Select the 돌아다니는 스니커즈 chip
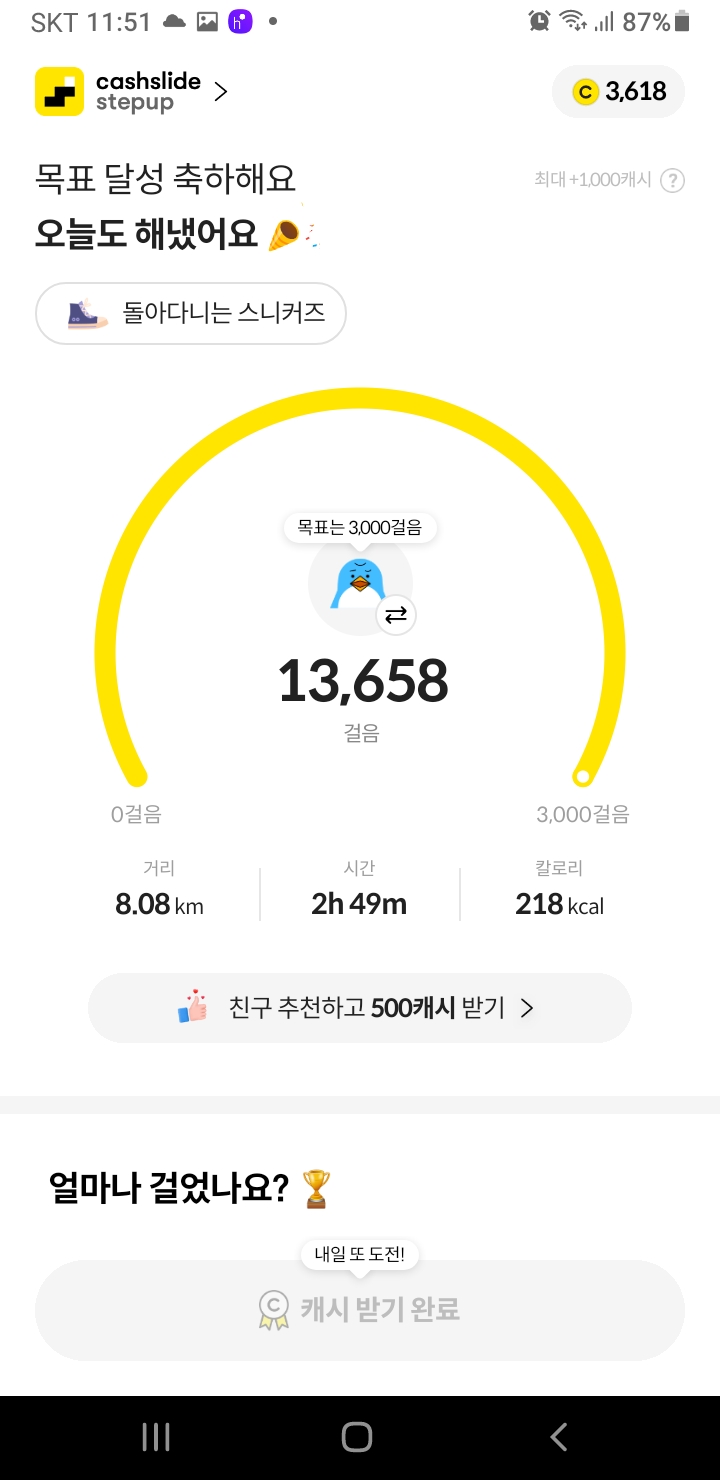 click(191, 314)
